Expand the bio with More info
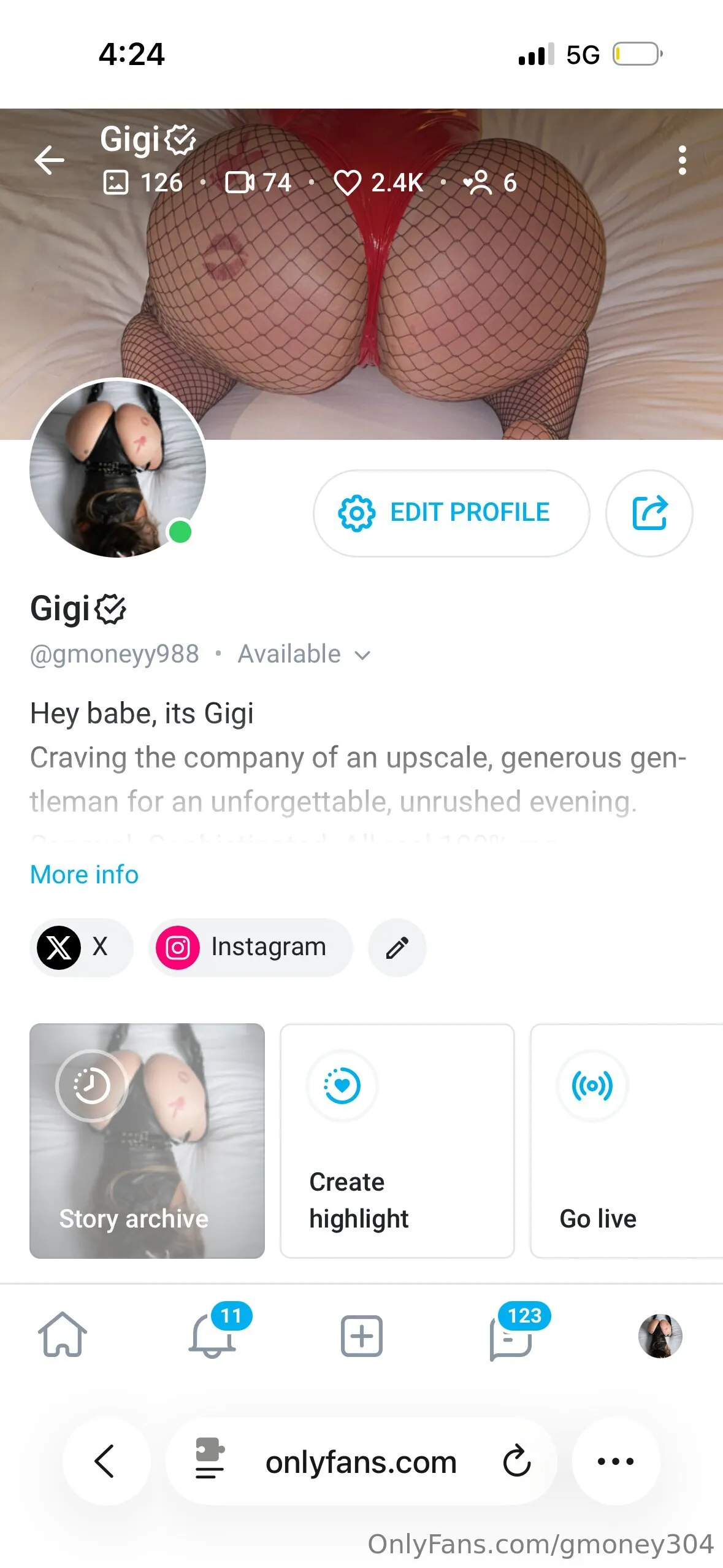The image size is (723, 1568). [85, 874]
